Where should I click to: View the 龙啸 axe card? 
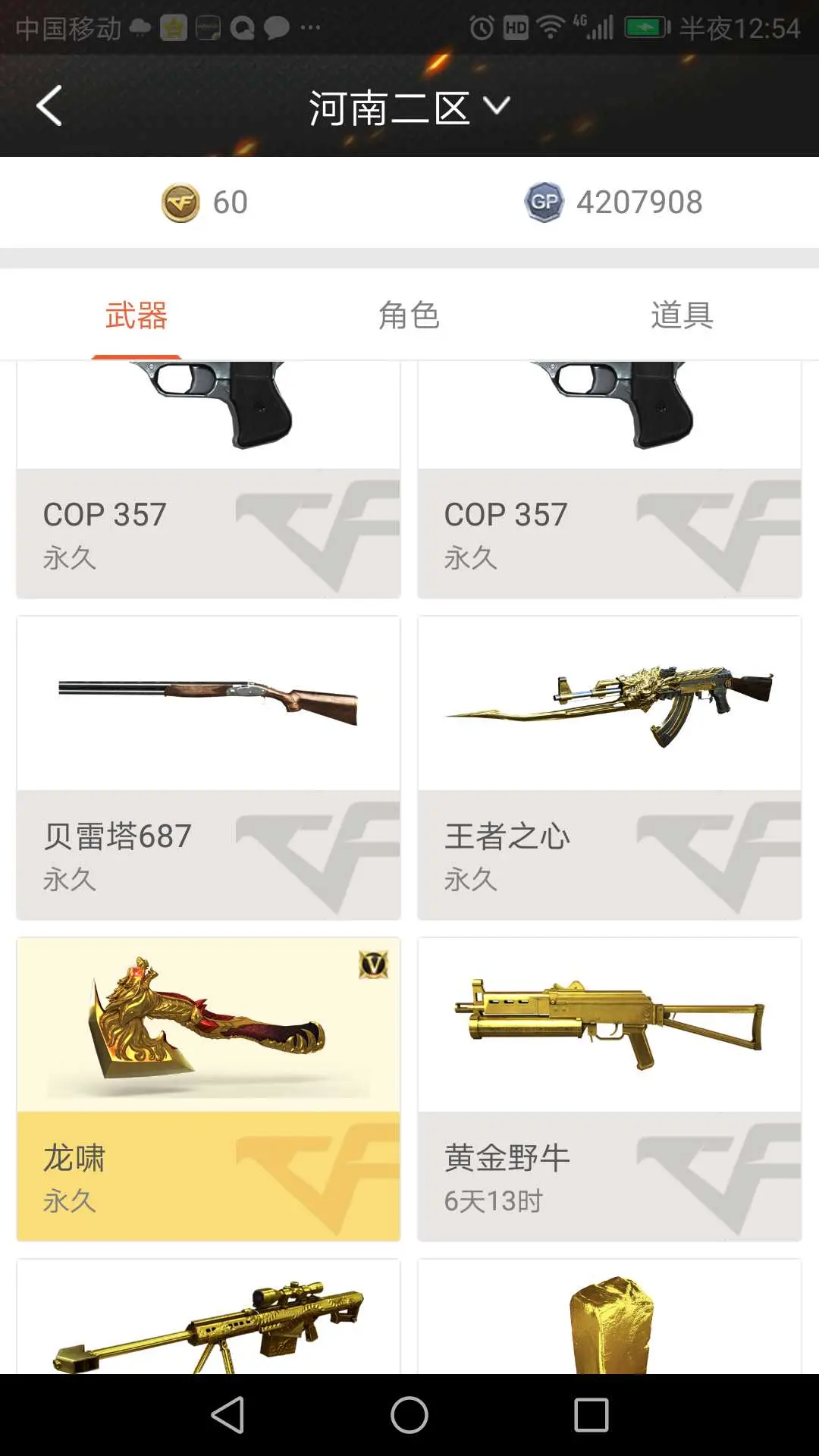click(x=209, y=1089)
